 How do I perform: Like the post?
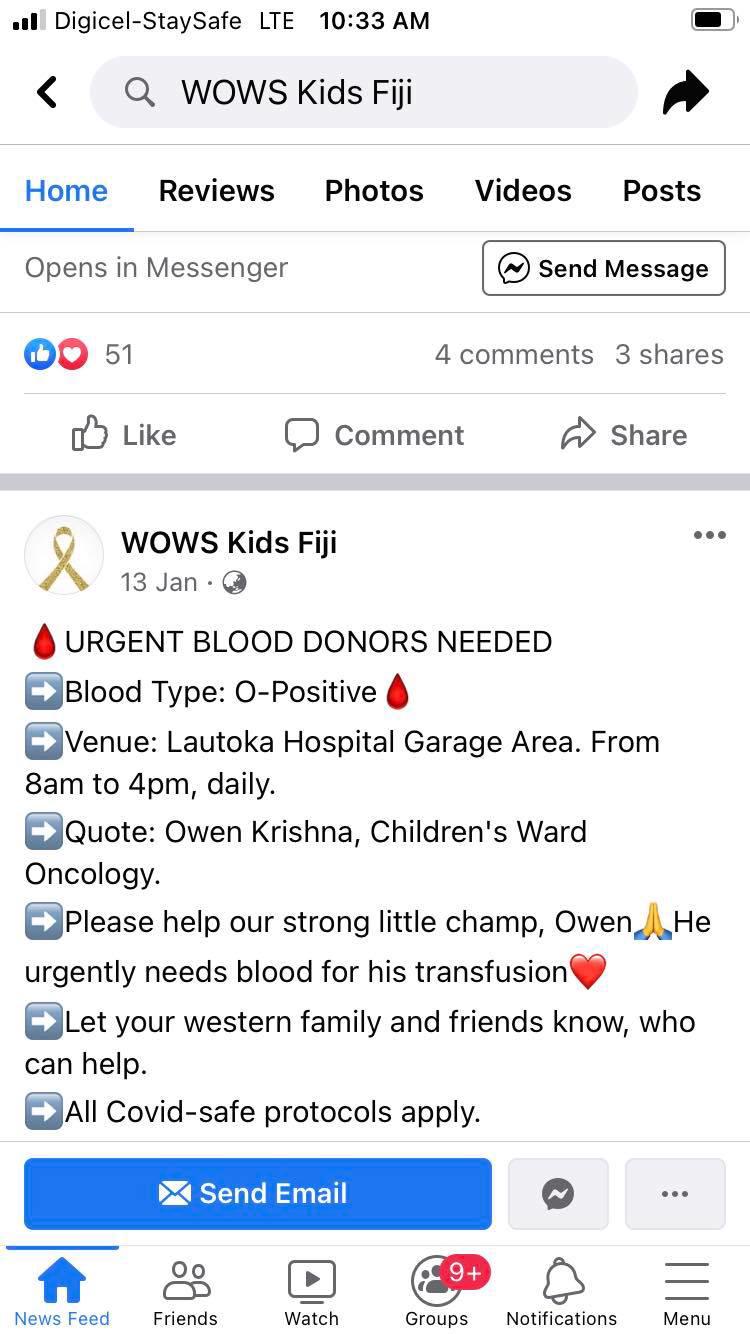point(124,435)
